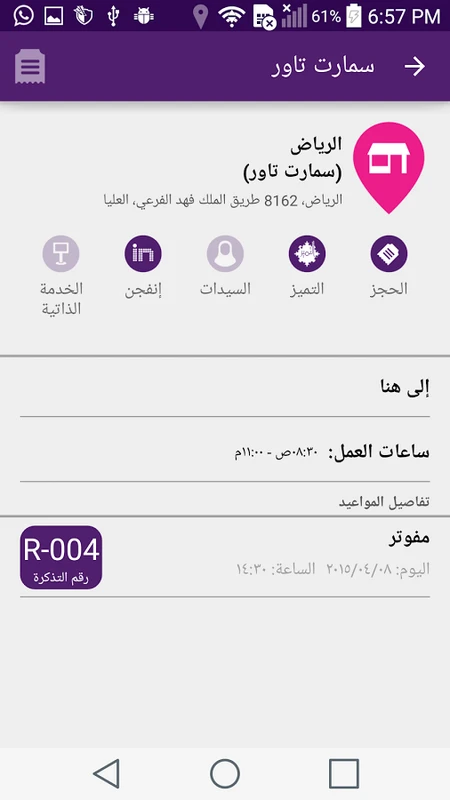The height and width of the screenshot is (800, 450).
Task: Select the الخدمة الذاتية service icon
Action: [61, 254]
